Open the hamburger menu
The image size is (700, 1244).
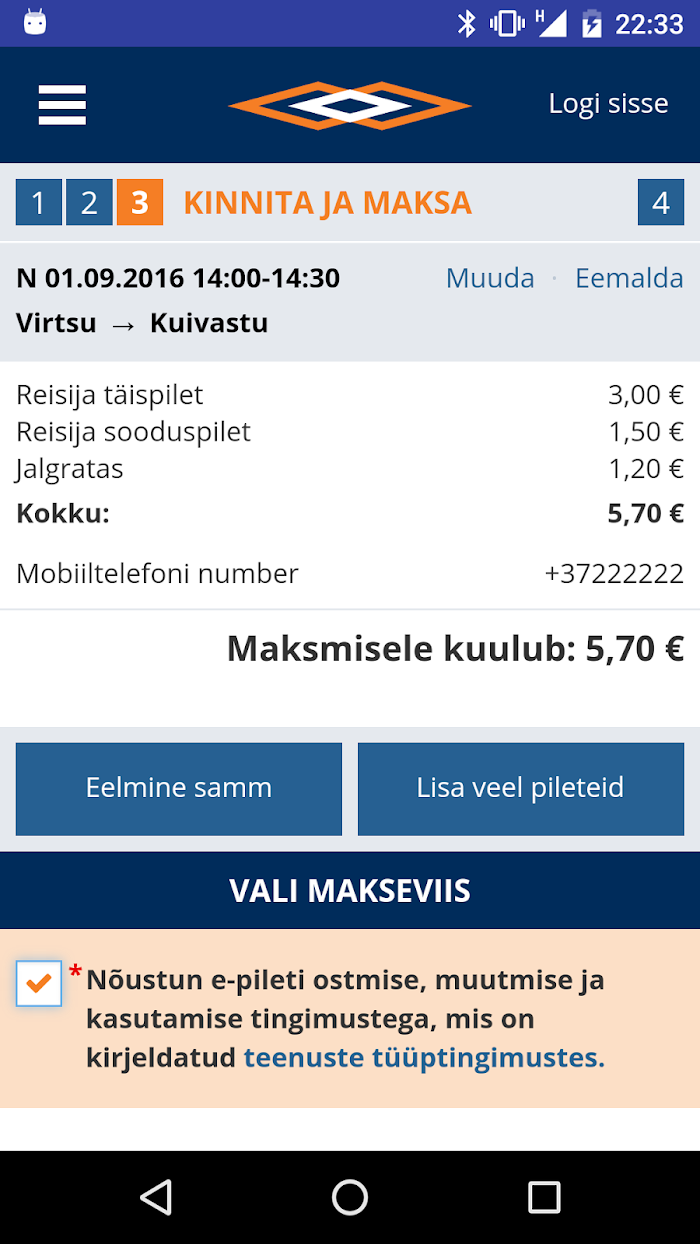[x=62, y=105]
